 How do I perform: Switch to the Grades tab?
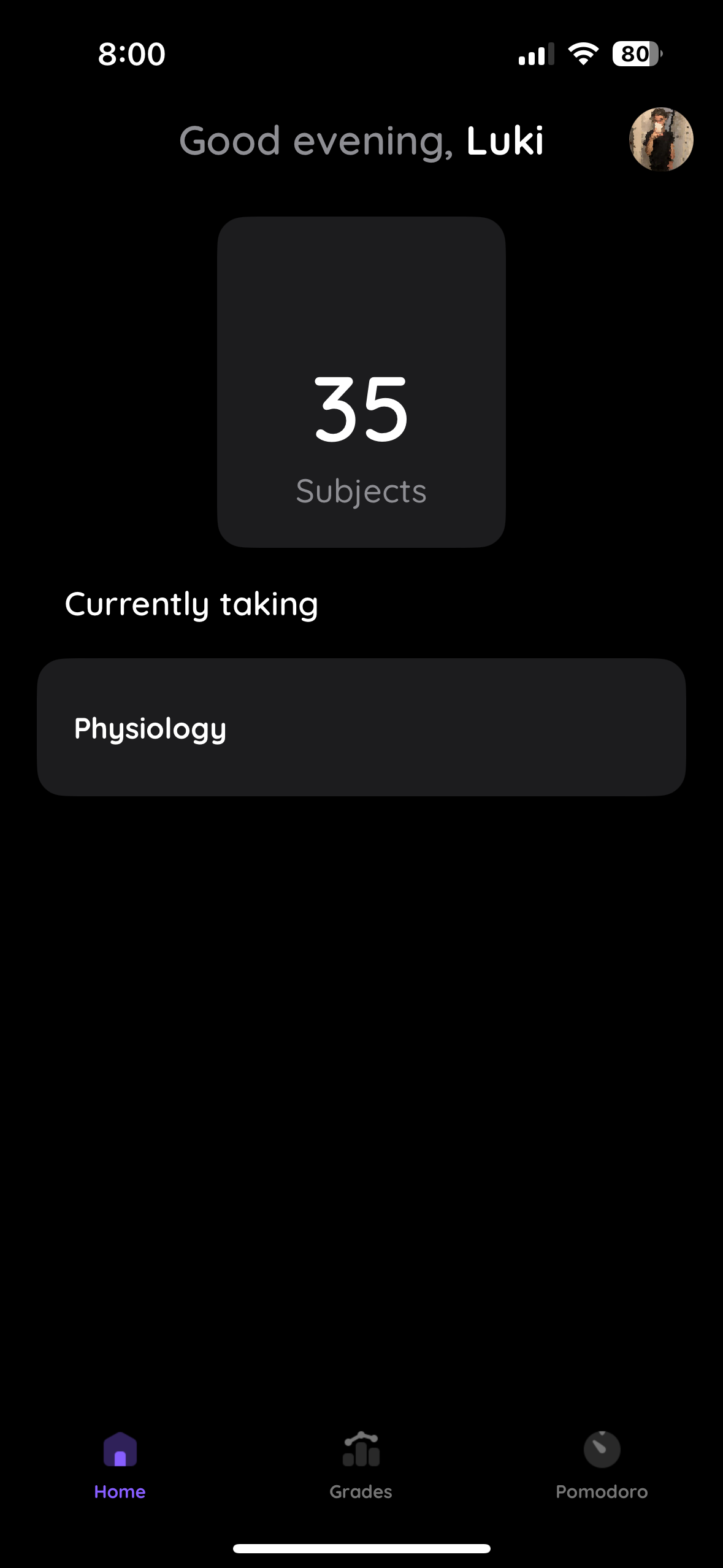pos(361,1466)
